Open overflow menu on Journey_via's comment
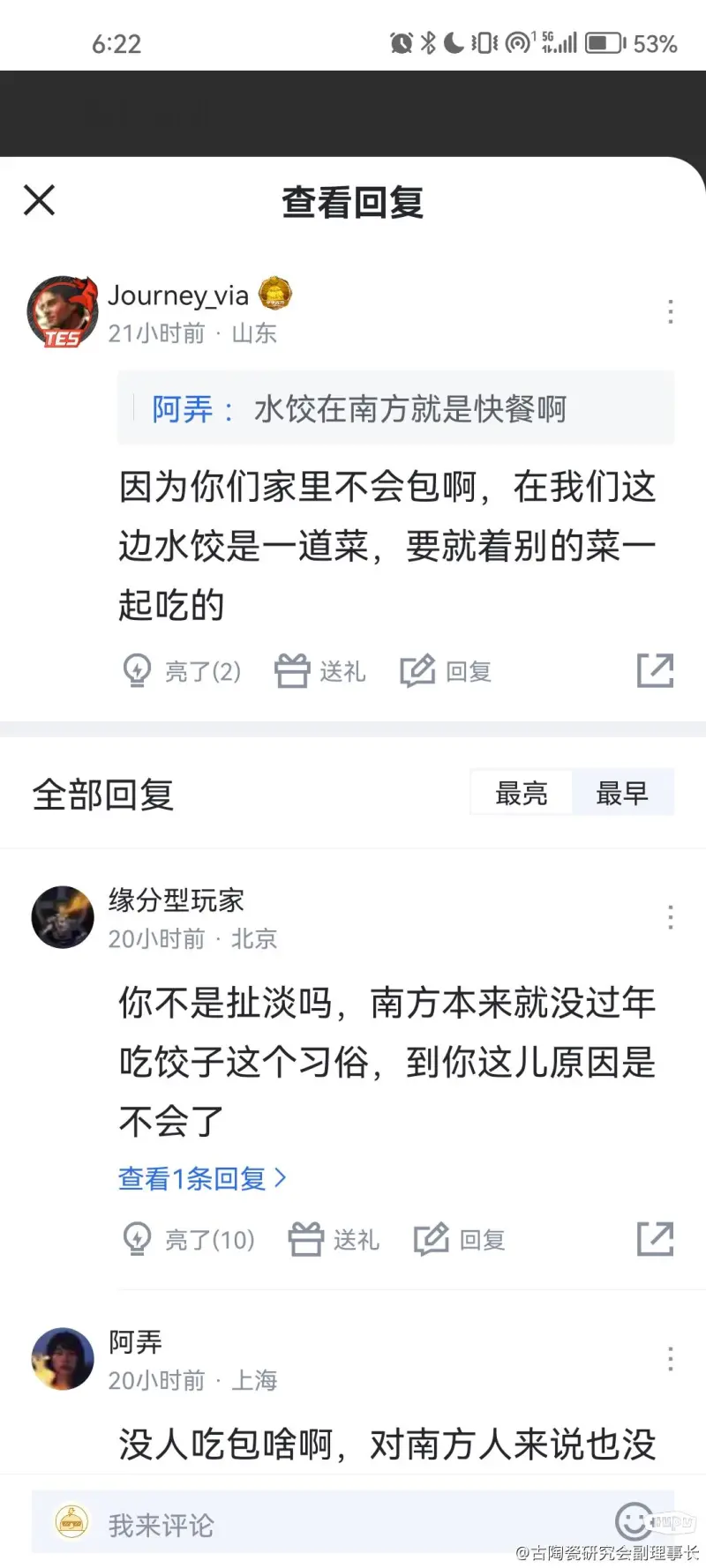The image size is (706, 1568). (x=671, y=311)
